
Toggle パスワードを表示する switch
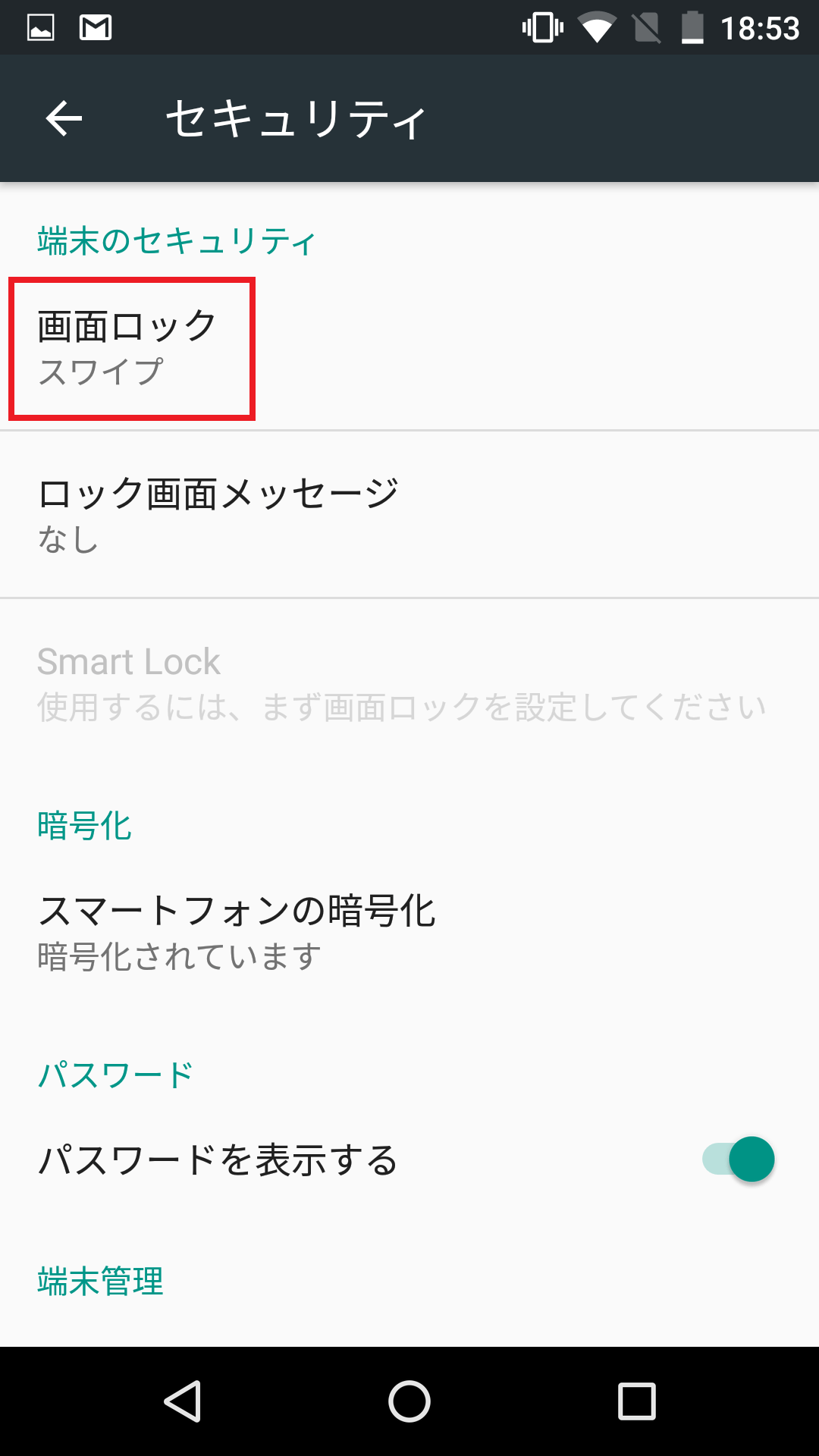tap(738, 1159)
